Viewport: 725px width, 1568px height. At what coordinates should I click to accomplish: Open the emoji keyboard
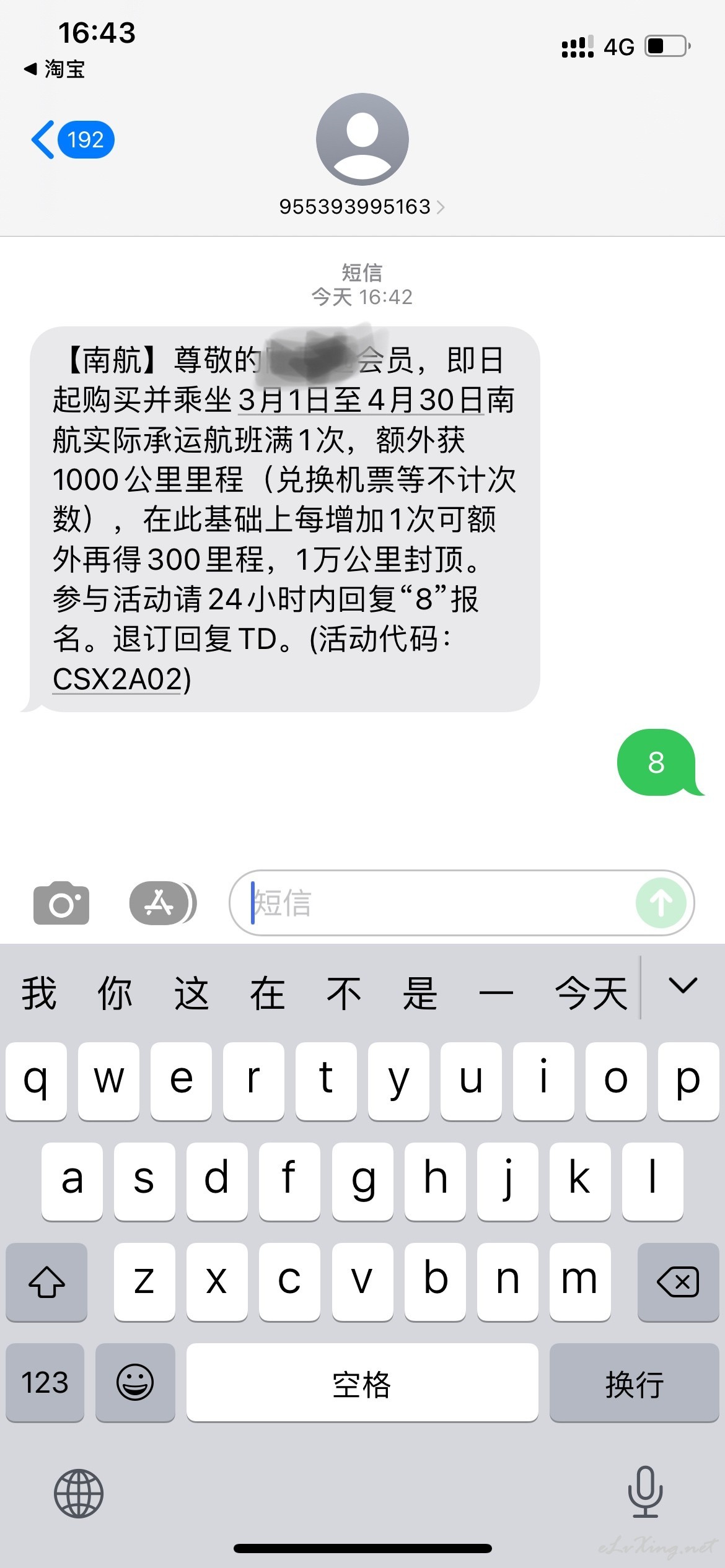(x=135, y=1382)
